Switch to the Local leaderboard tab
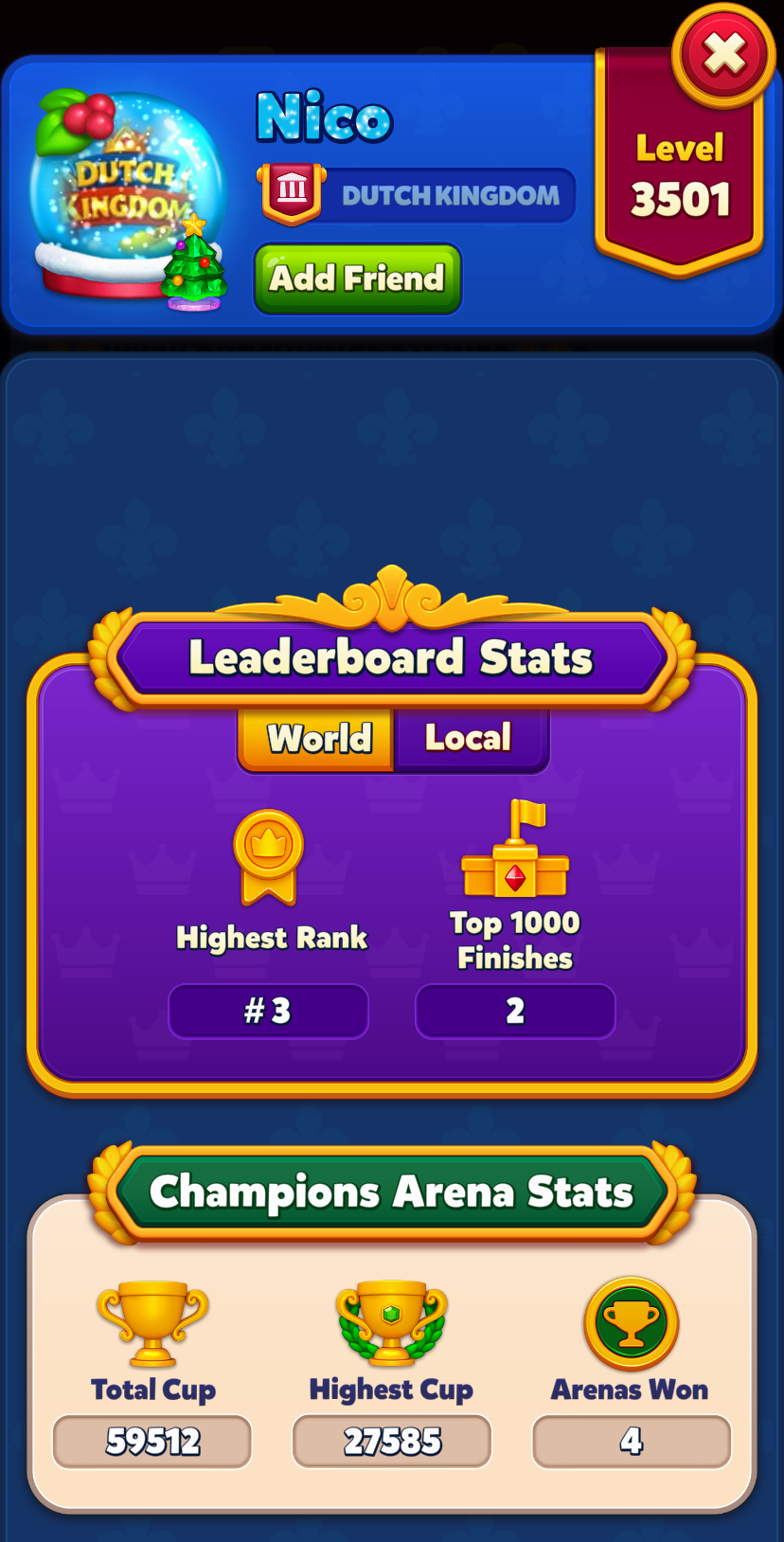The width and height of the screenshot is (784, 1542). click(x=471, y=738)
